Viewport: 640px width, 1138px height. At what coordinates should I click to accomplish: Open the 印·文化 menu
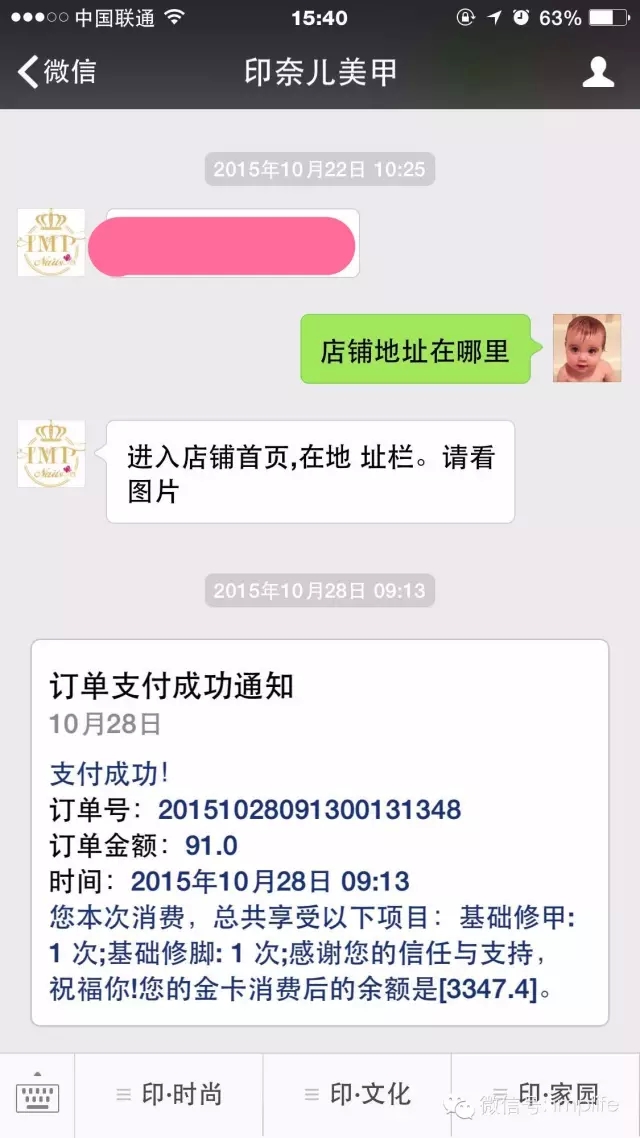coord(357,1095)
